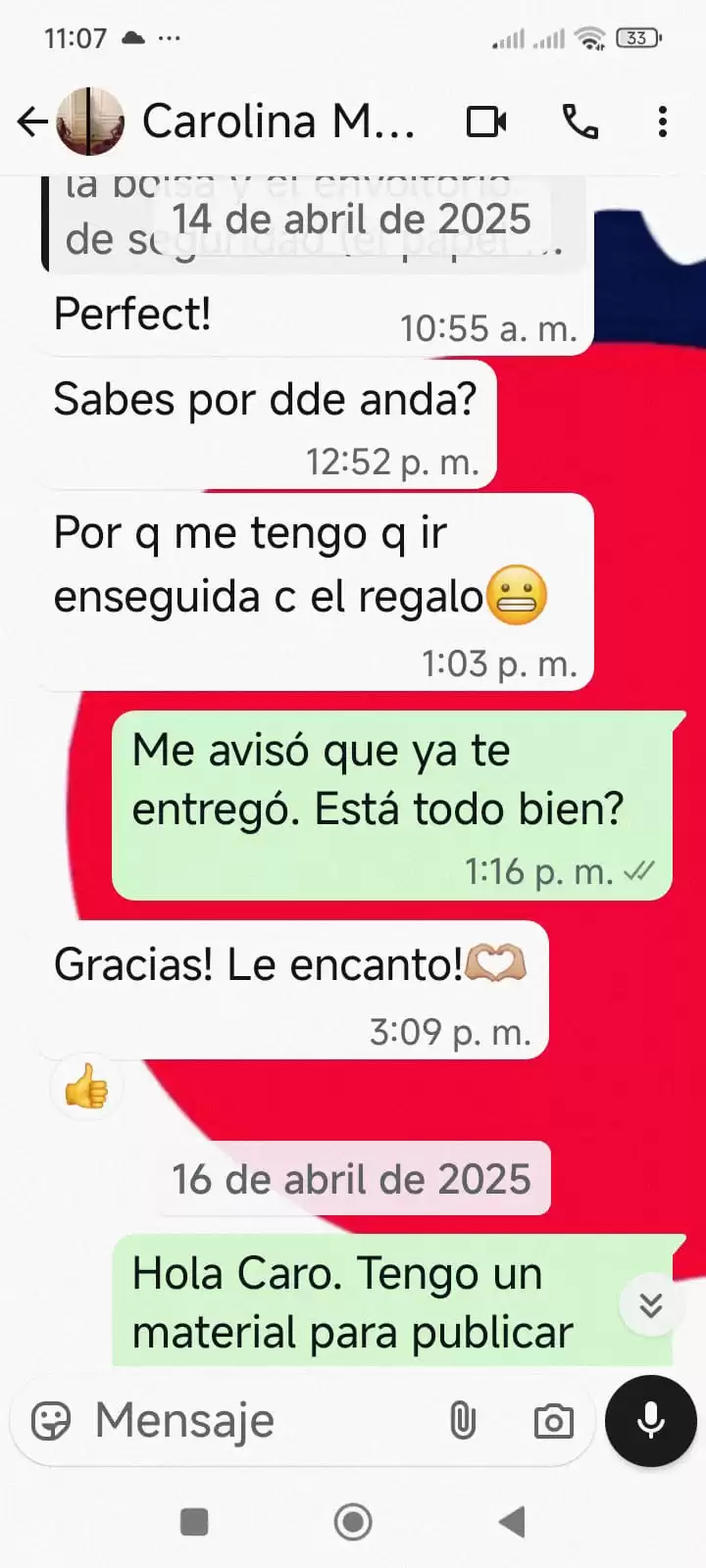Open the camera to send a photo
706x1568 pixels.
point(554,1420)
